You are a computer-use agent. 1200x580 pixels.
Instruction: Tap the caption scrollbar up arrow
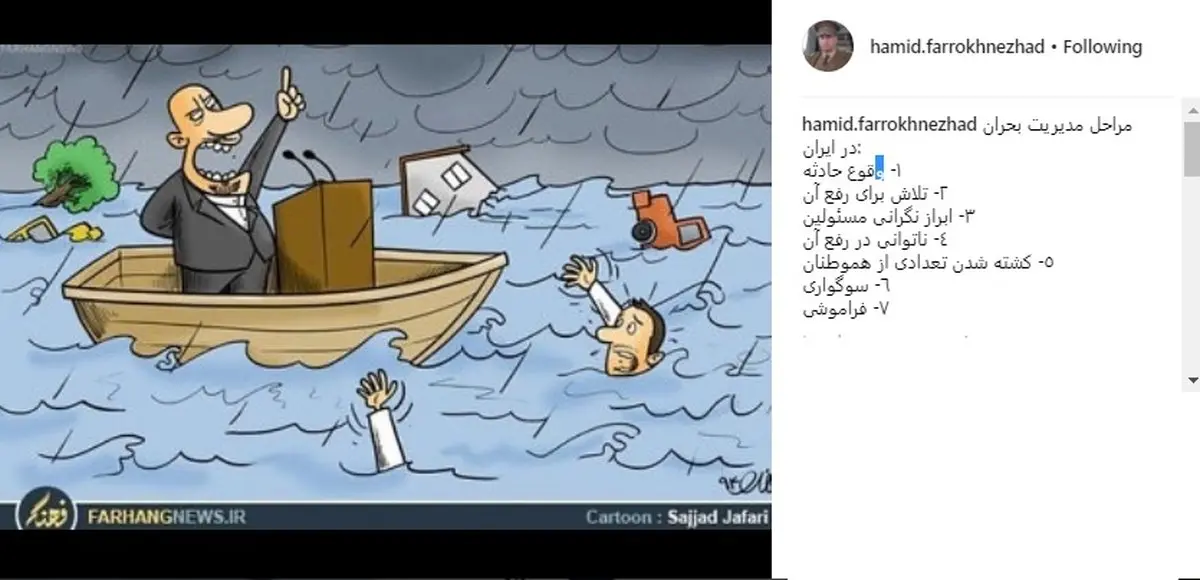[1192, 109]
